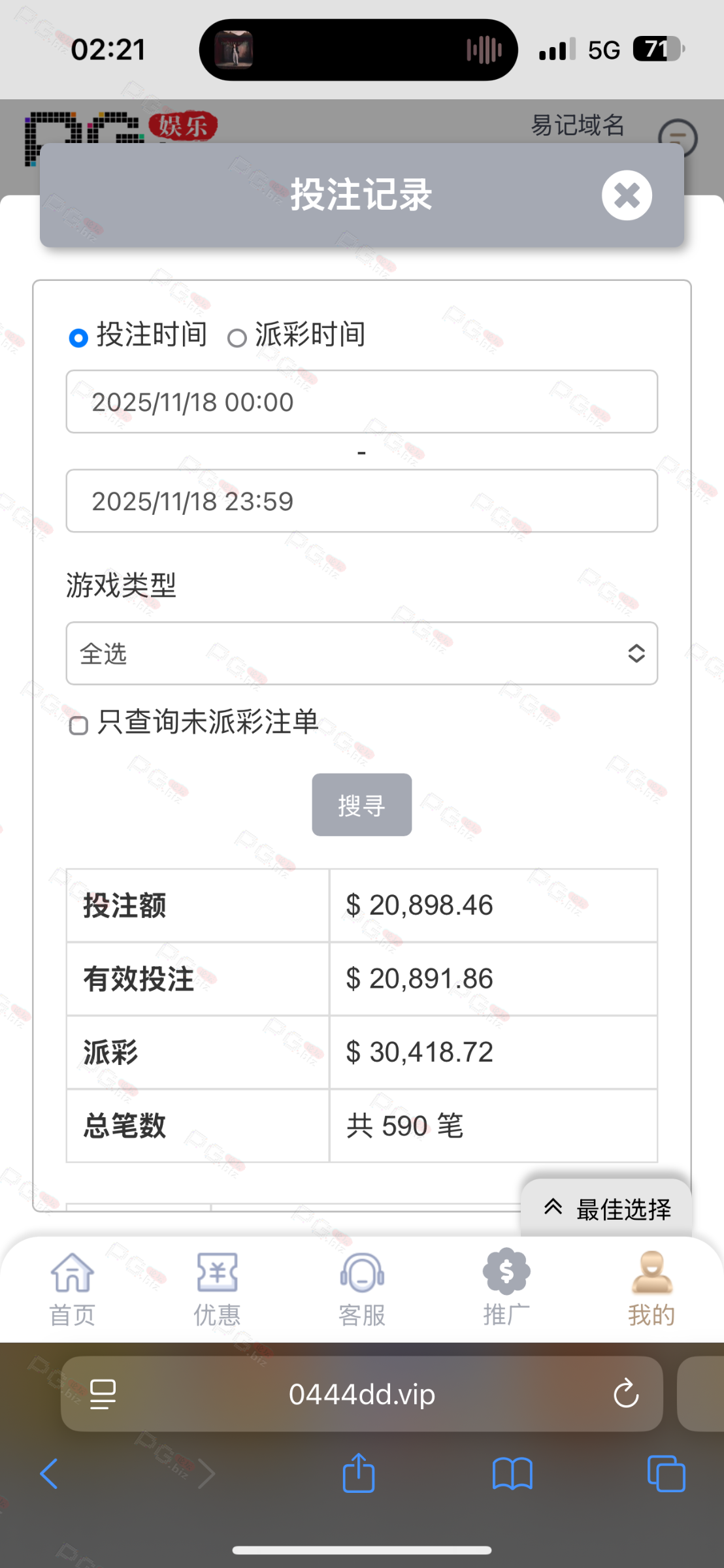This screenshot has width=724, height=1568.
Task: Expand the 最佳选择 panel
Action: [x=606, y=1209]
